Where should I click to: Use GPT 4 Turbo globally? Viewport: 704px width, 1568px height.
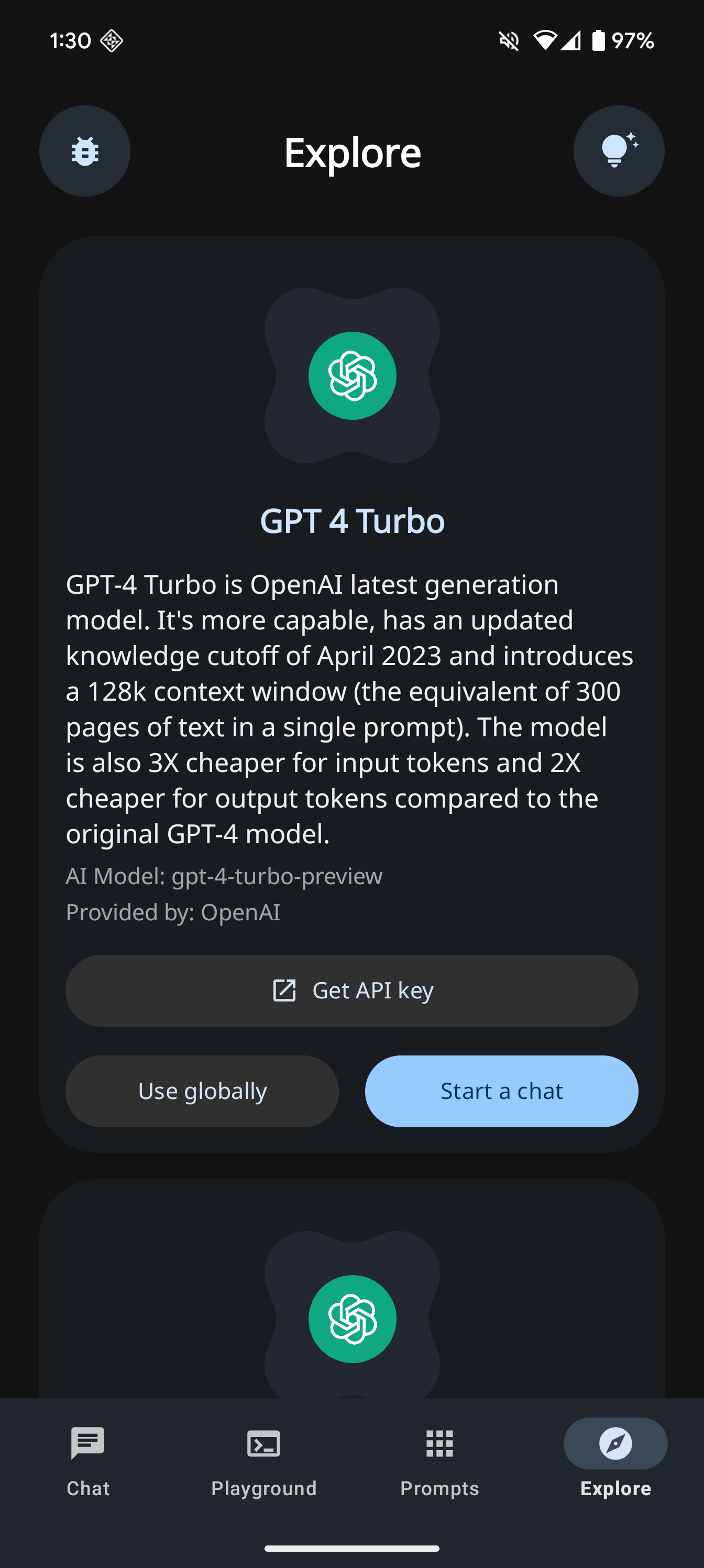(202, 1091)
